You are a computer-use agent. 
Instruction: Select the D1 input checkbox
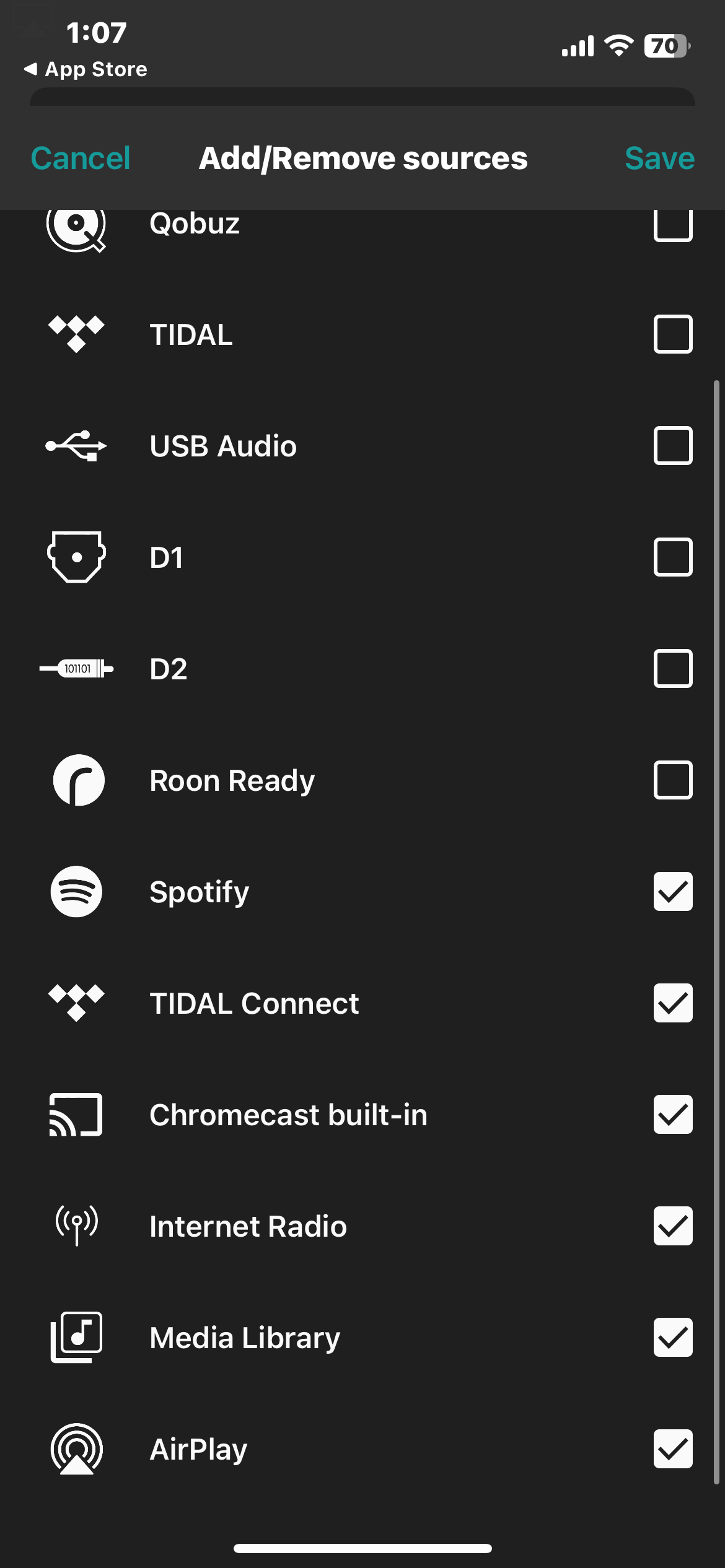[673, 557]
